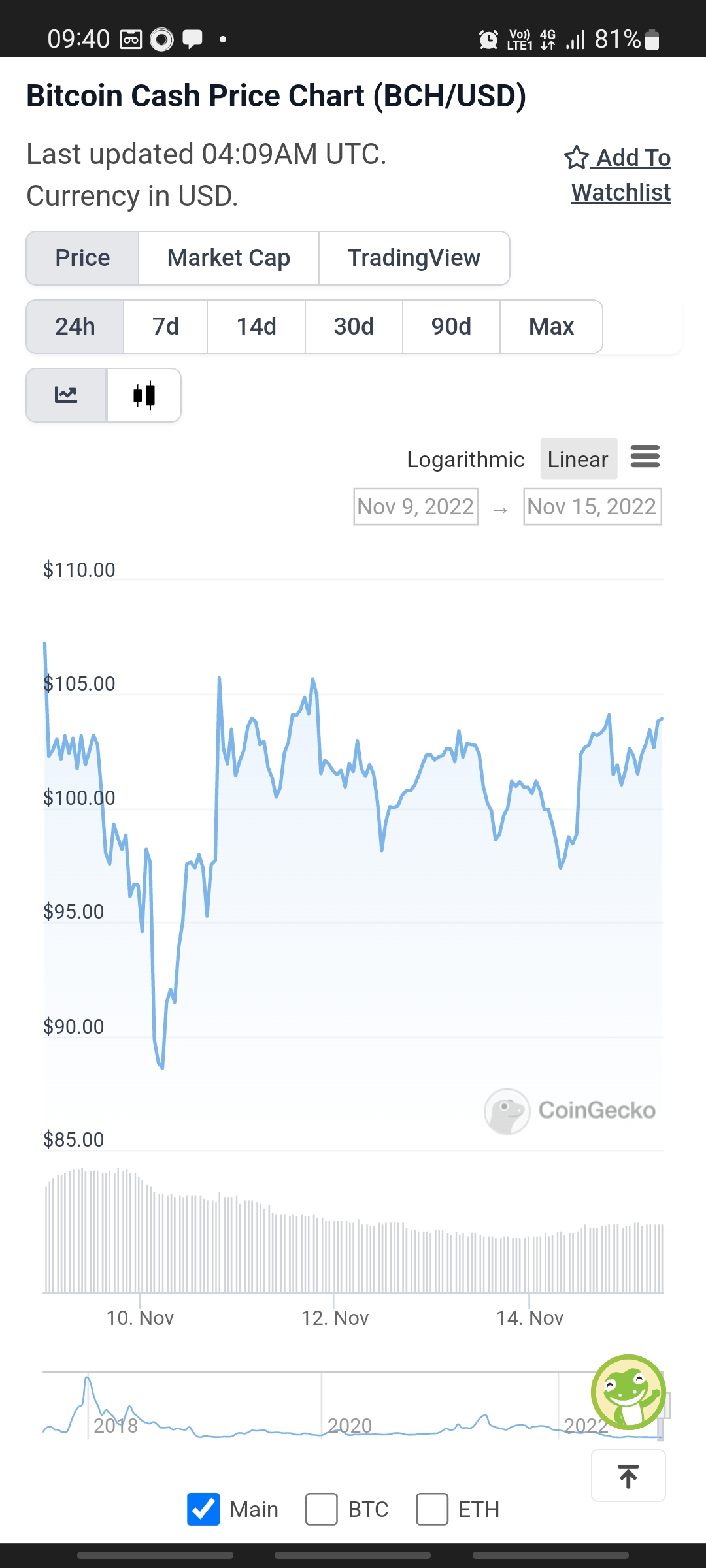Switch chart to 14d range

(256, 327)
